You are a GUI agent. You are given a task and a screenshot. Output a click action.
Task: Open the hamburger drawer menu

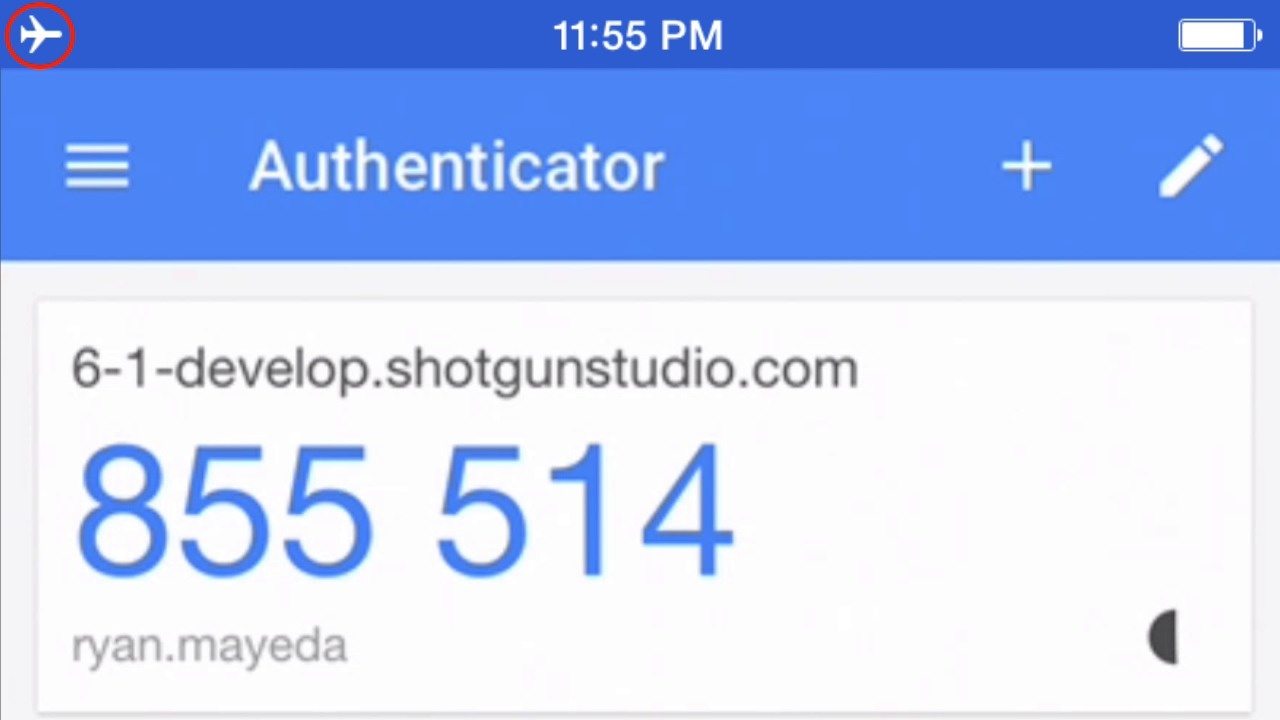point(97,166)
